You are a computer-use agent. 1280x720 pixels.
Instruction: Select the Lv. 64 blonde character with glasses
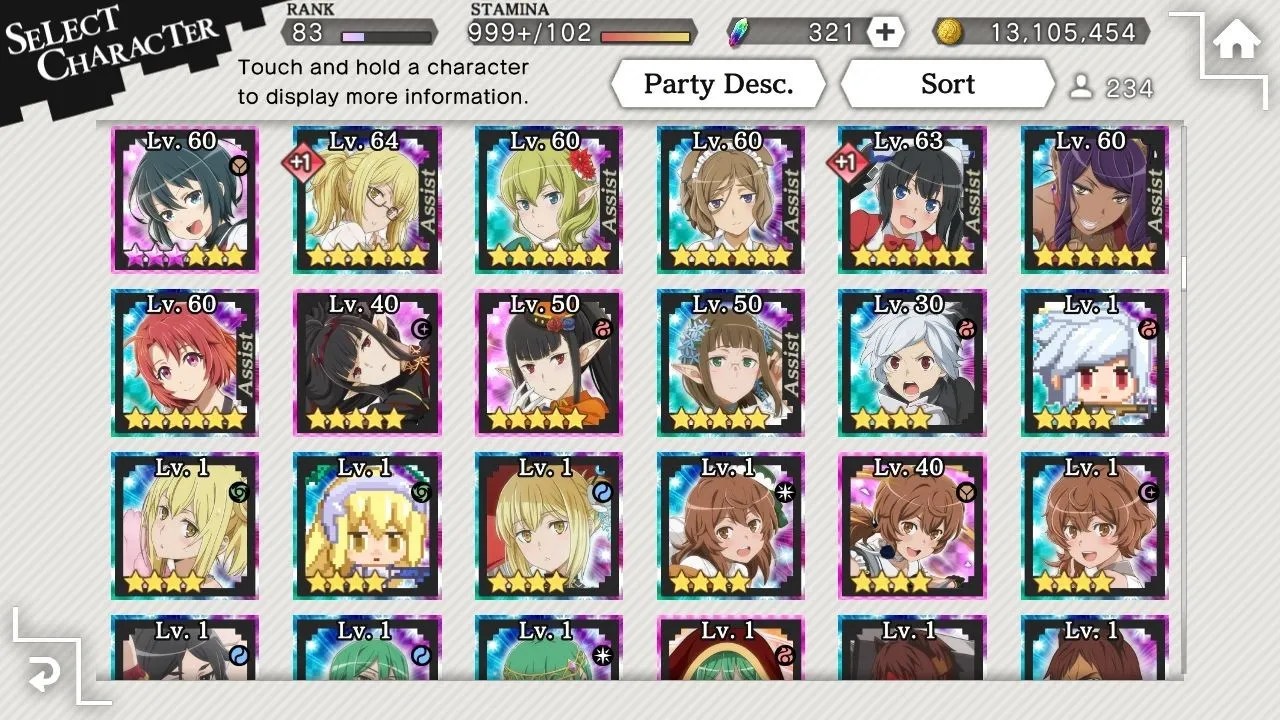pos(366,200)
